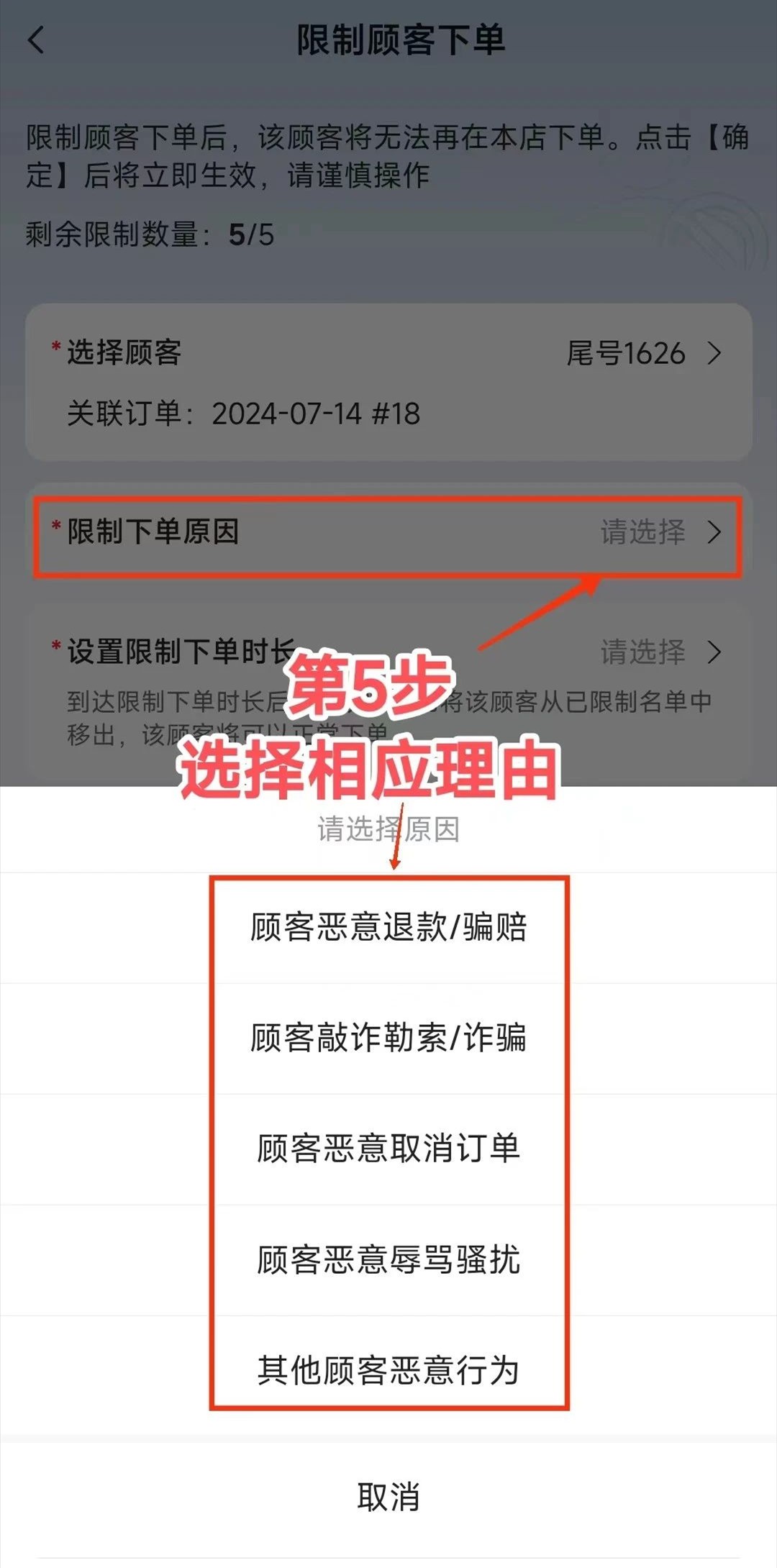
Task: Tap the 请选择原因 sheet header
Action: coord(388,829)
